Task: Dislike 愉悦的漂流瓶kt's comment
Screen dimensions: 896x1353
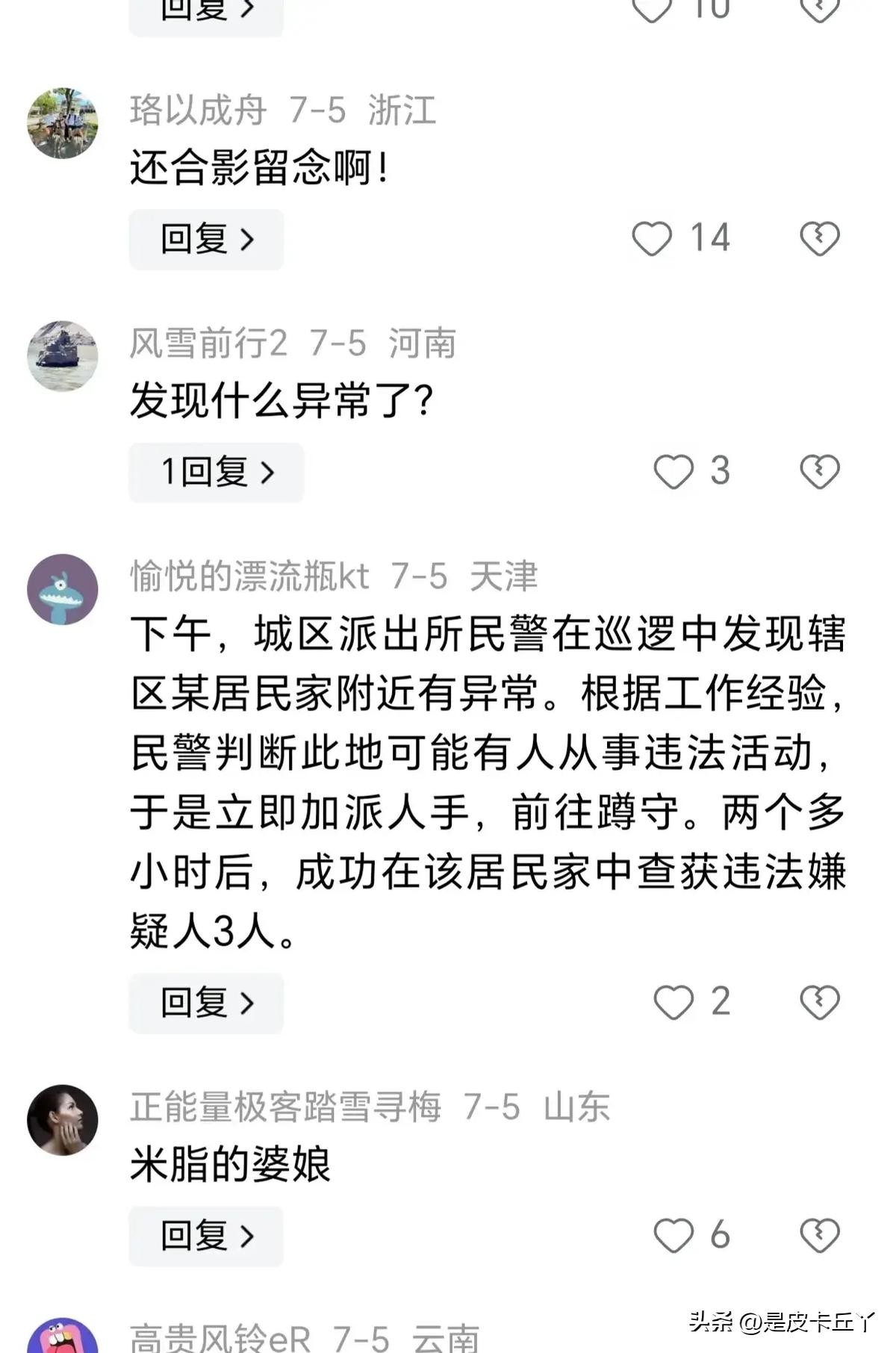Action: point(820,1002)
